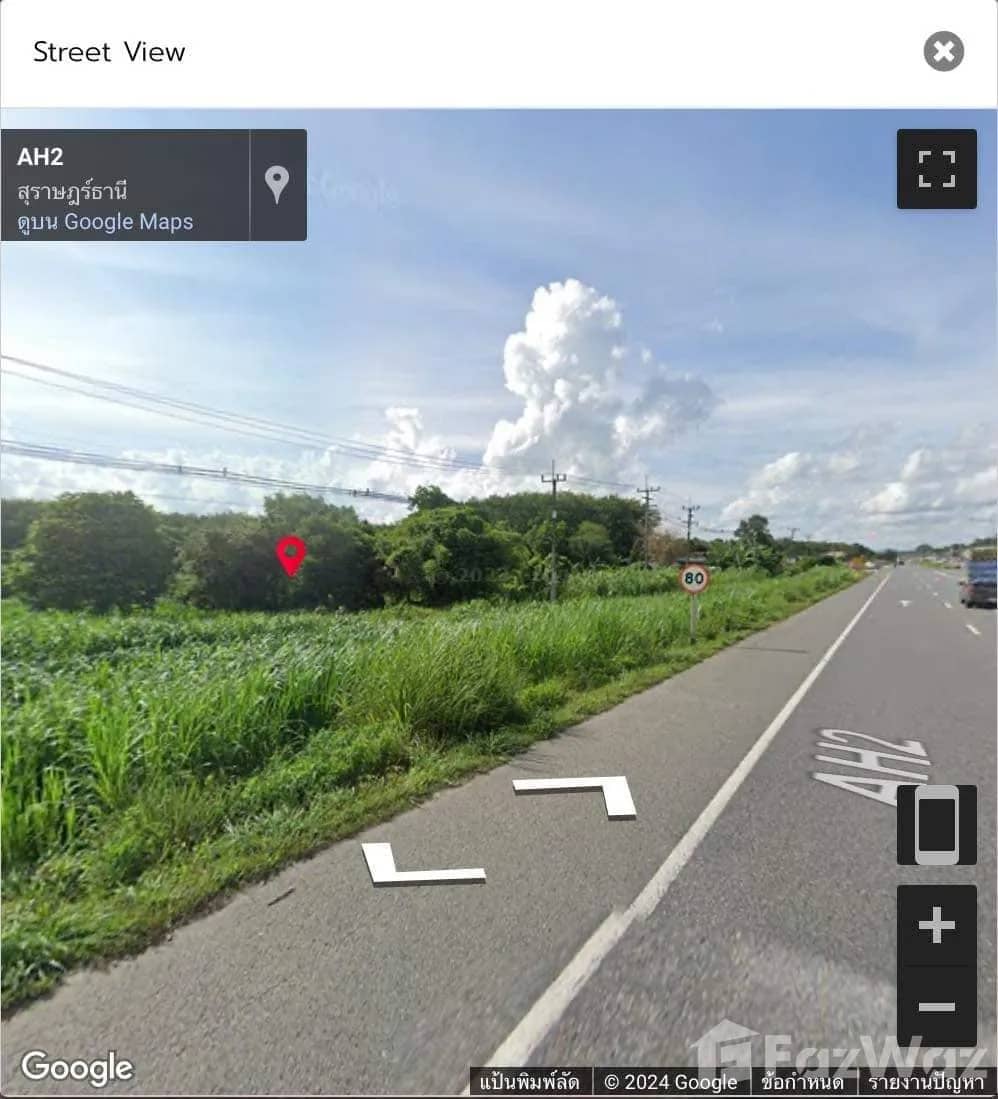Enter fullscreen Street View mode

coord(936,169)
